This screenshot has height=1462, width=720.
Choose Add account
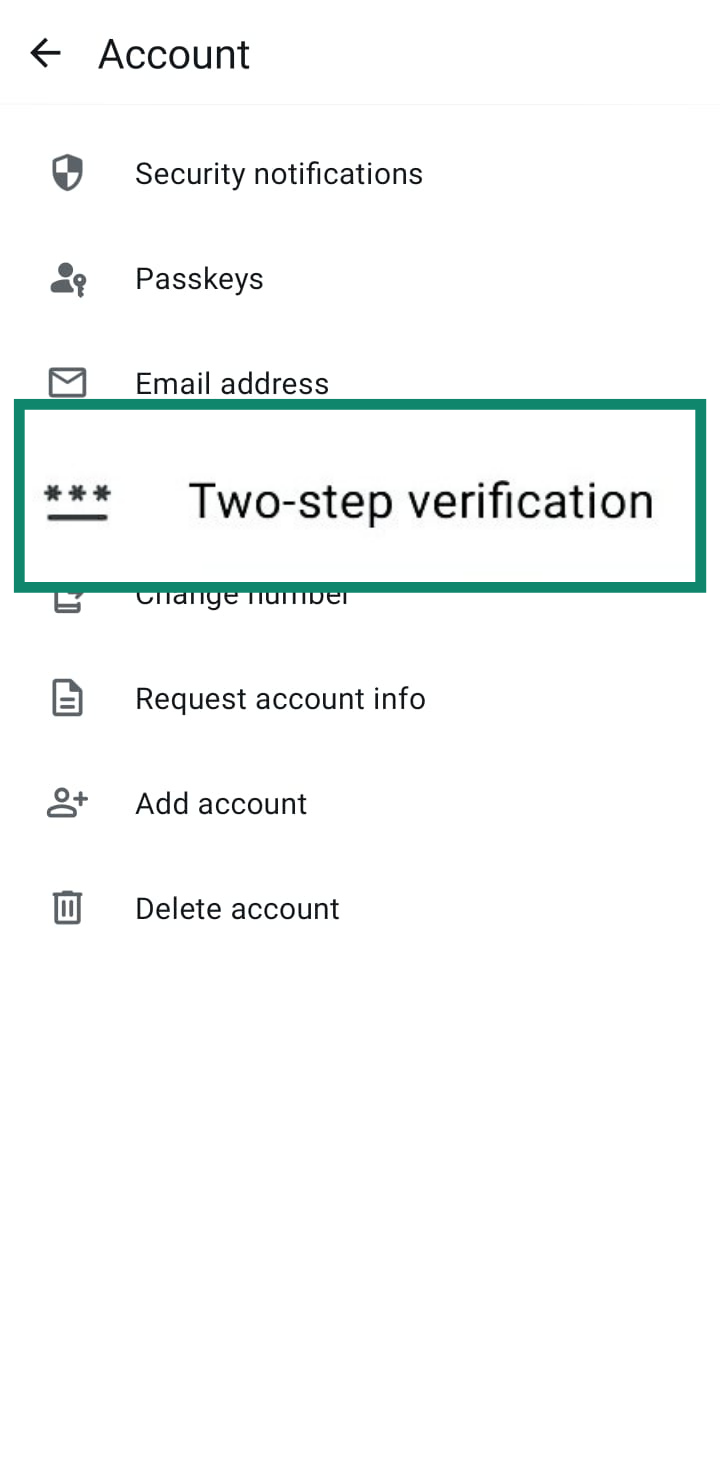coord(221,803)
